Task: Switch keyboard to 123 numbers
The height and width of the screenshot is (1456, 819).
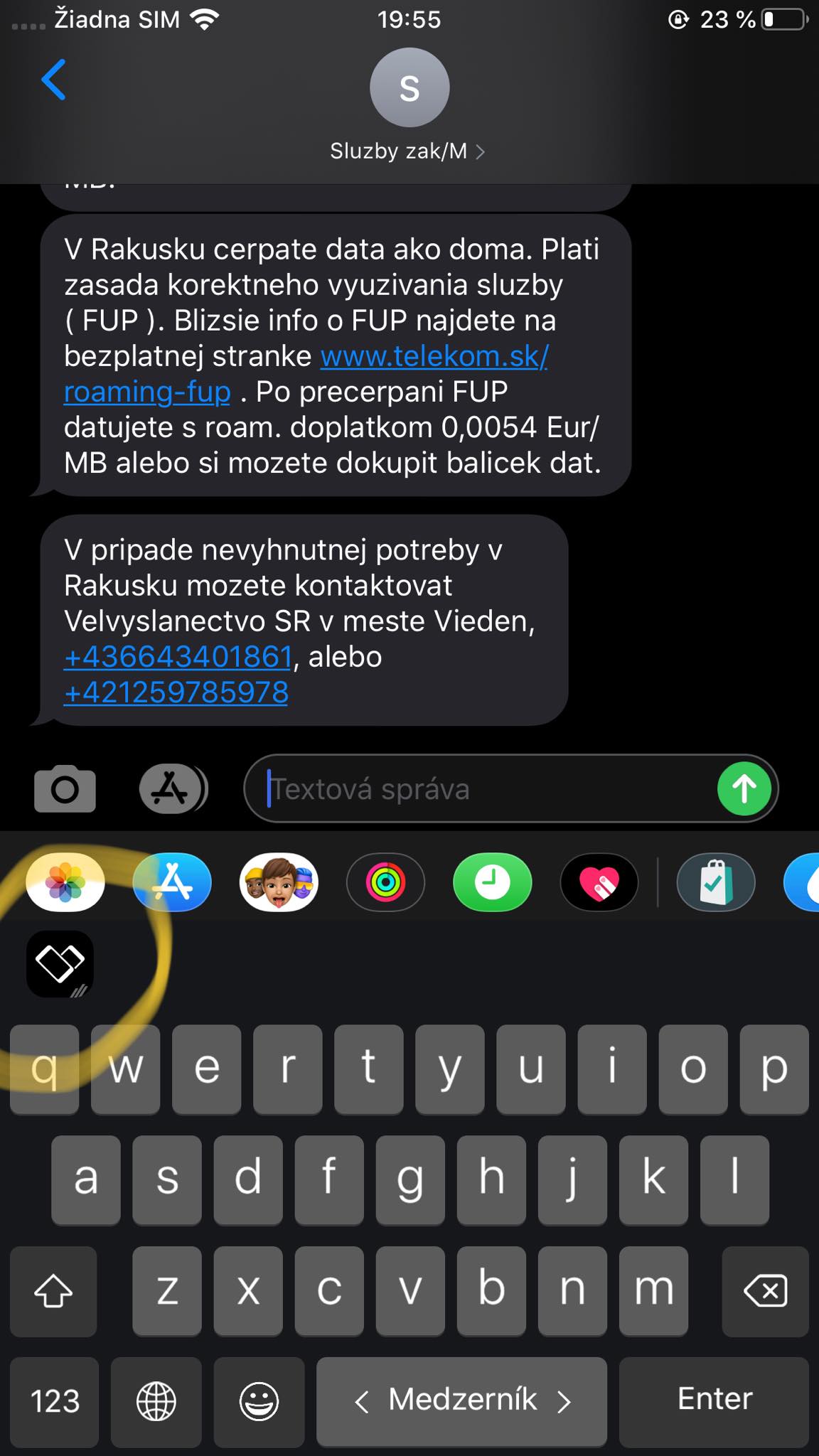Action: pyautogui.click(x=55, y=1401)
